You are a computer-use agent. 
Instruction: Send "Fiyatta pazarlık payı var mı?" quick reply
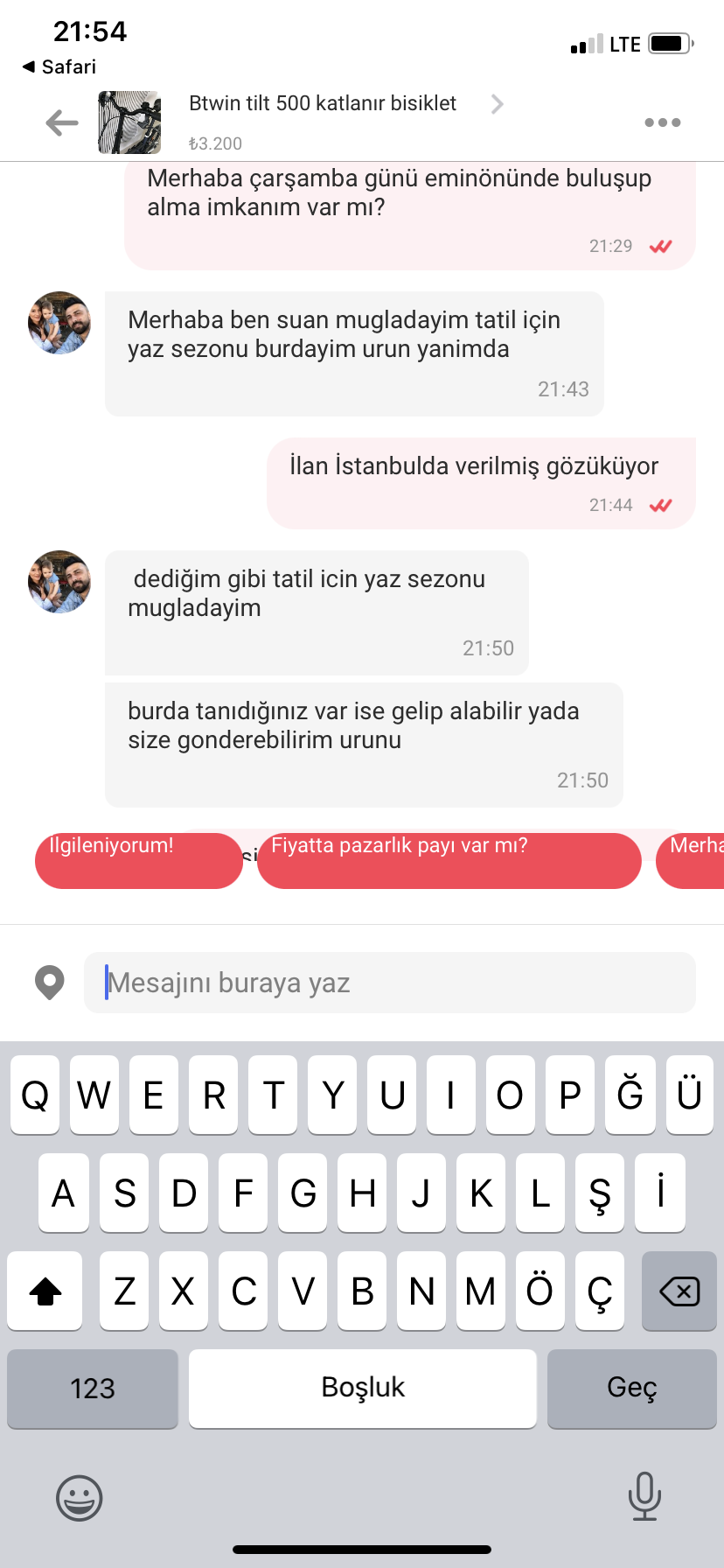coord(449,860)
